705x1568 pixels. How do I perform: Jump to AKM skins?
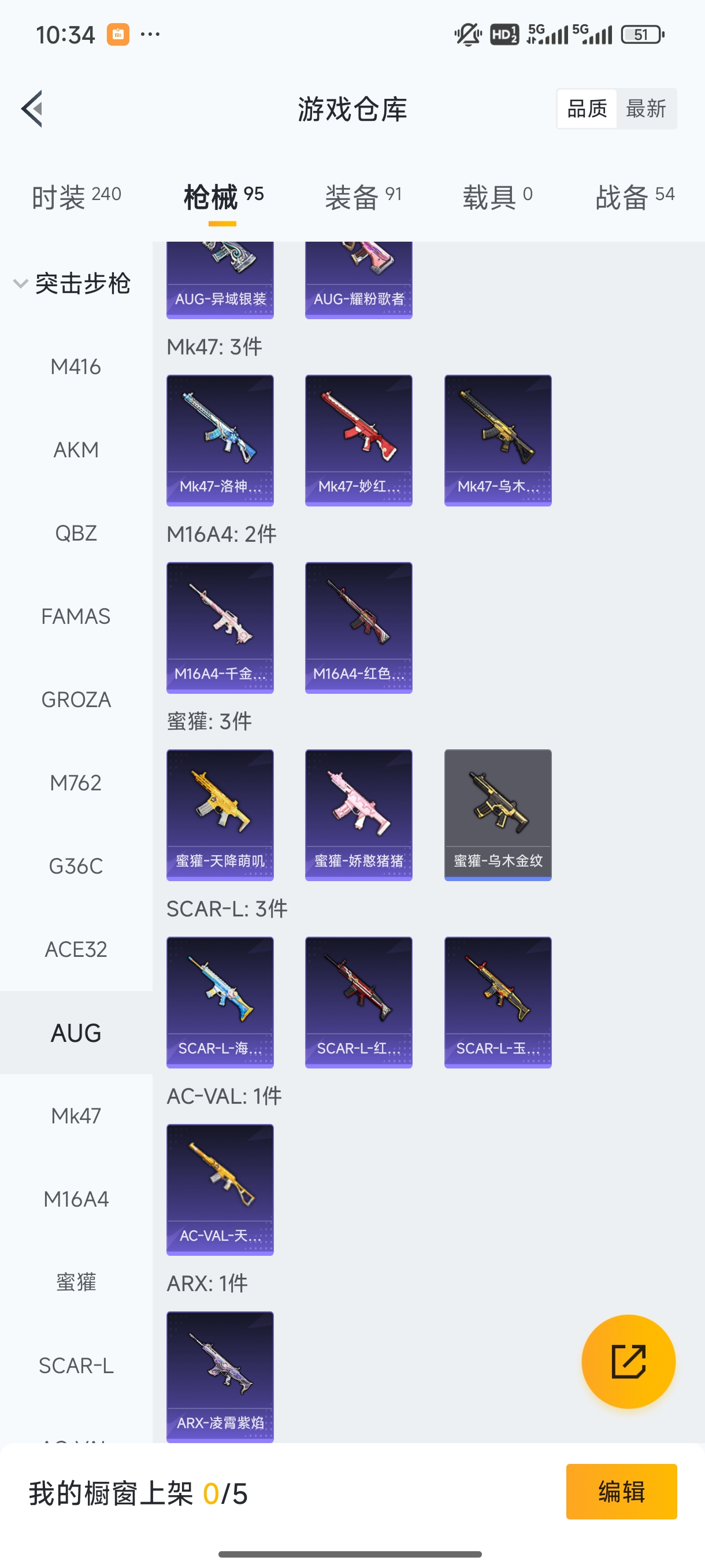[x=76, y=450]
